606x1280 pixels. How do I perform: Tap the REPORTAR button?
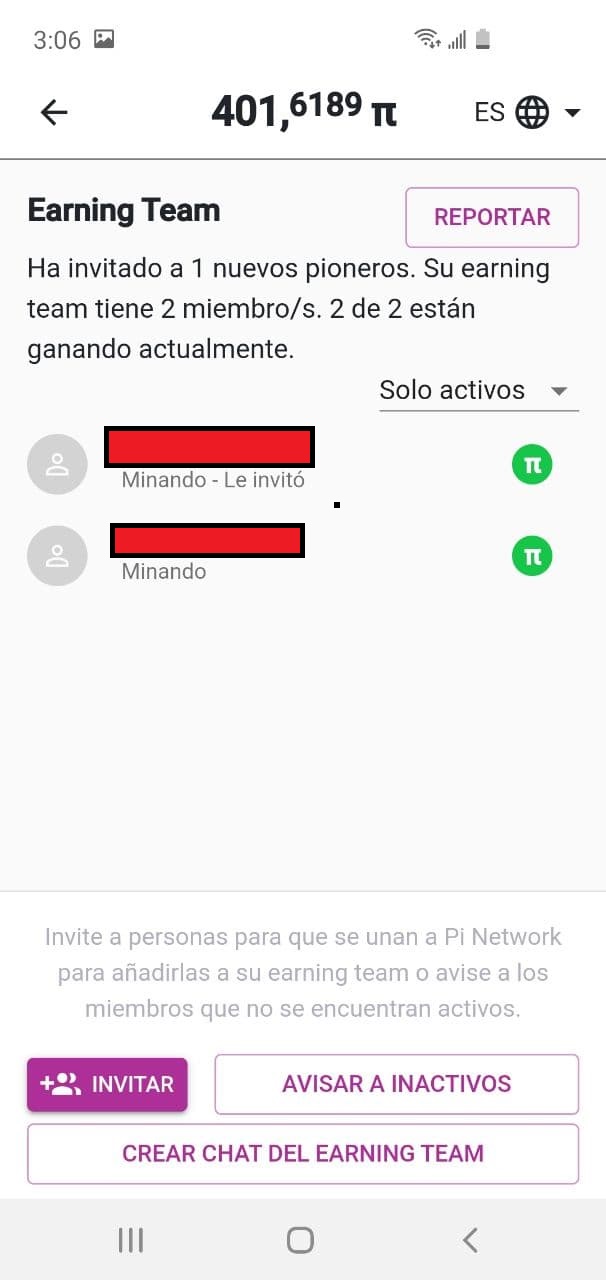pos(492,217)
